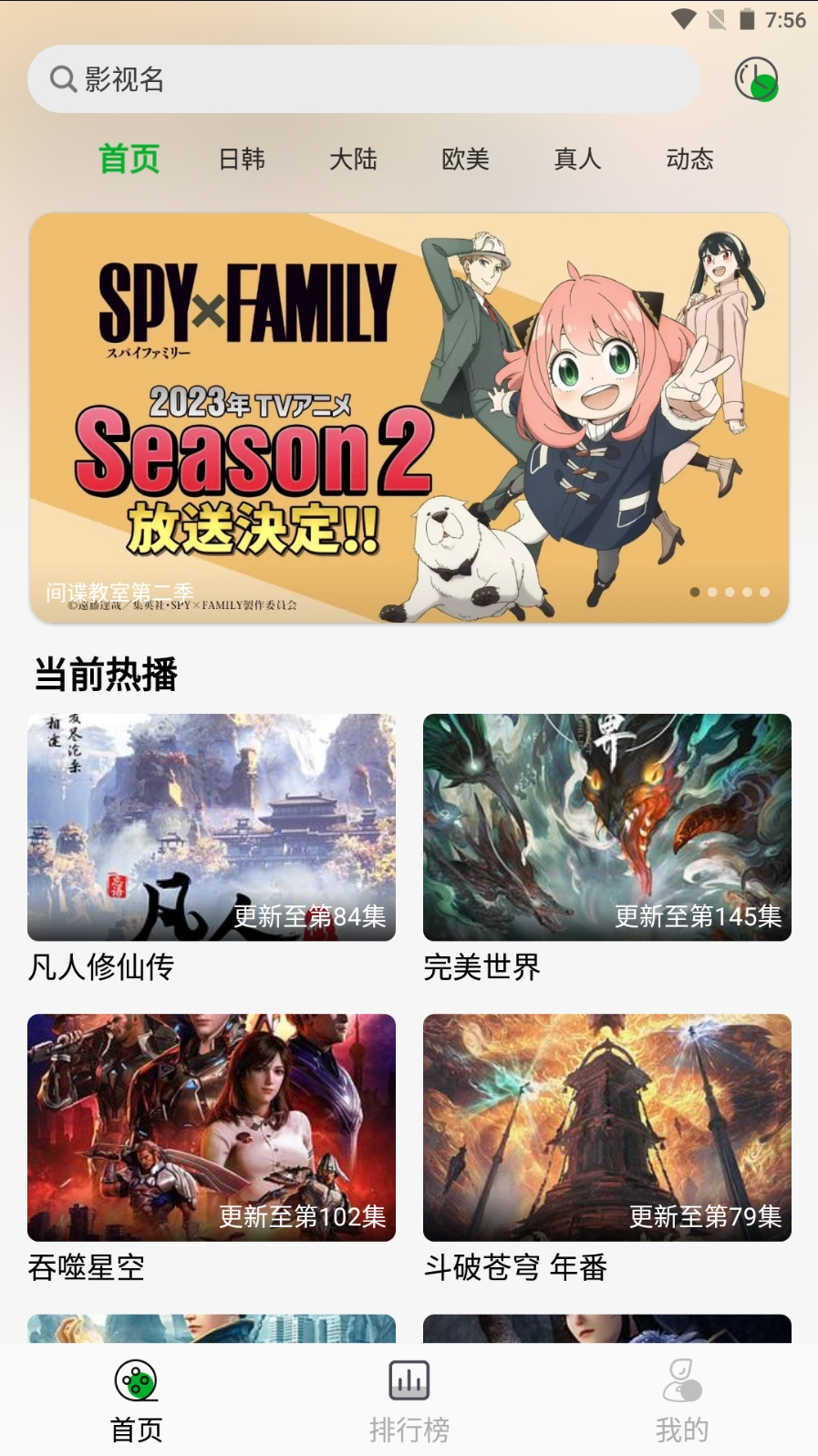Switch to the 真人 tab
This screenshot has height=1456, width=818.
(577, 159)
